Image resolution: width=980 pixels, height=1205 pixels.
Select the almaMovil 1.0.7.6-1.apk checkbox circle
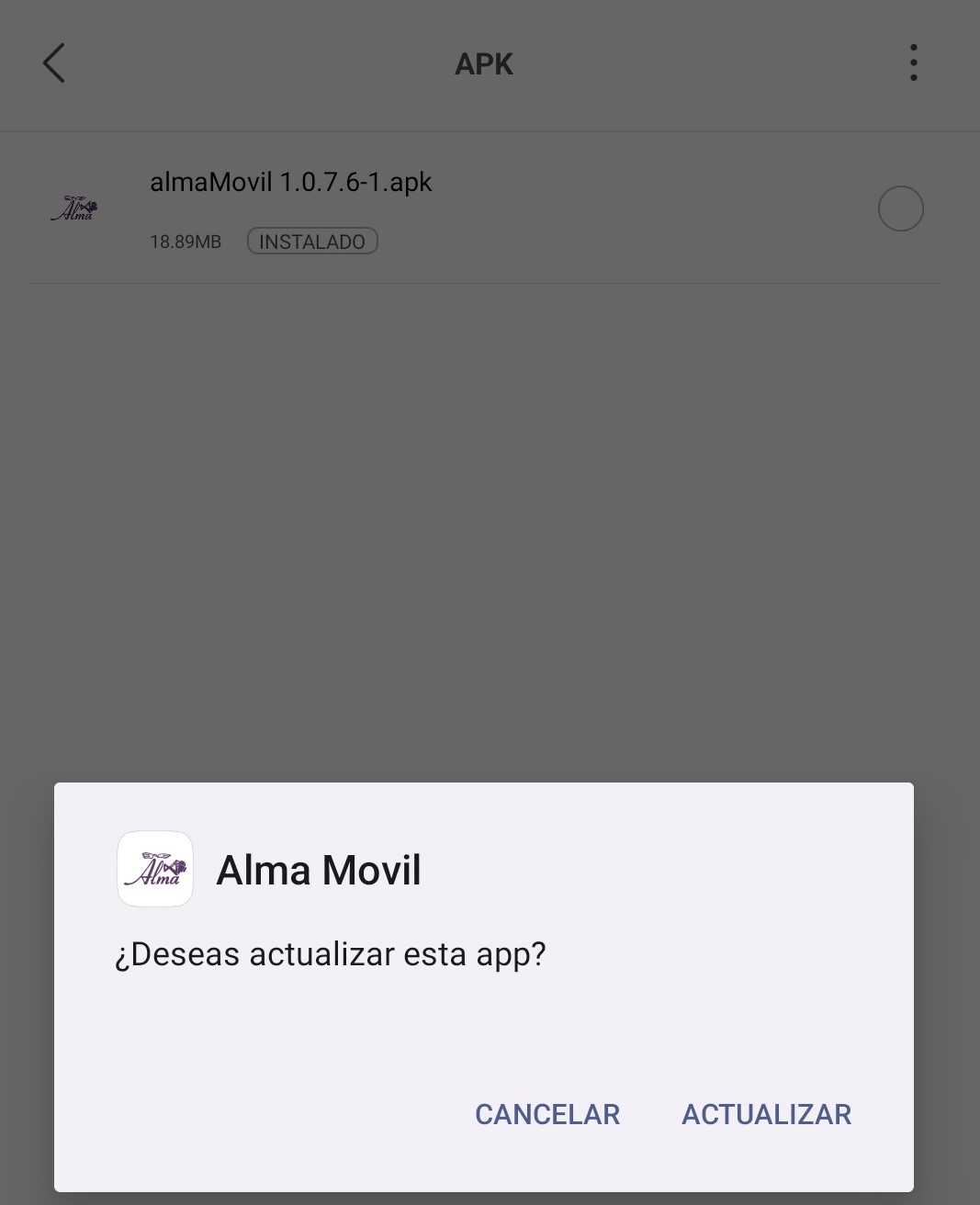[900, 209]
